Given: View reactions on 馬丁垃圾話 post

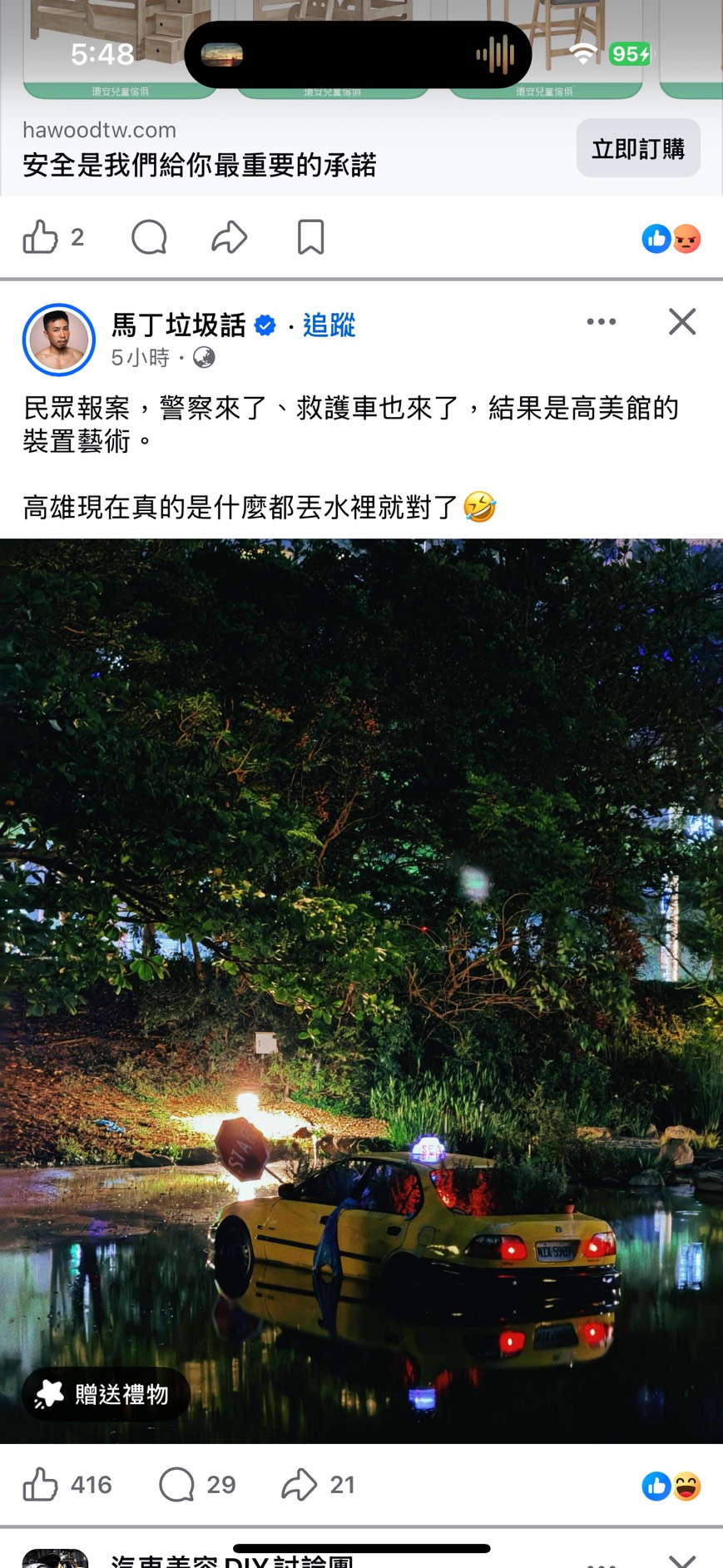Looking at the screenshot, I should pos(671,1486).
